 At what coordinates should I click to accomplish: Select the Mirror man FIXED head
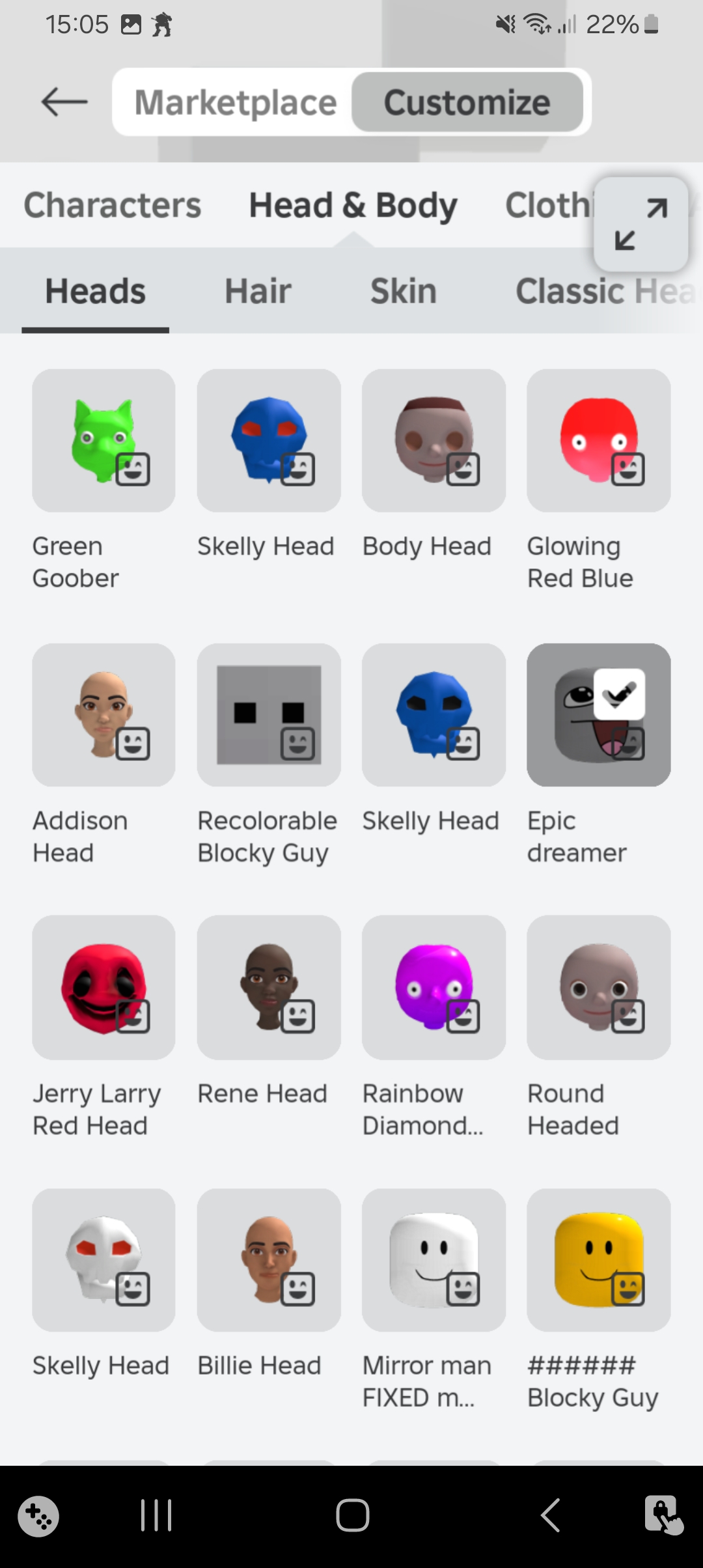(x=434, y=1259)
